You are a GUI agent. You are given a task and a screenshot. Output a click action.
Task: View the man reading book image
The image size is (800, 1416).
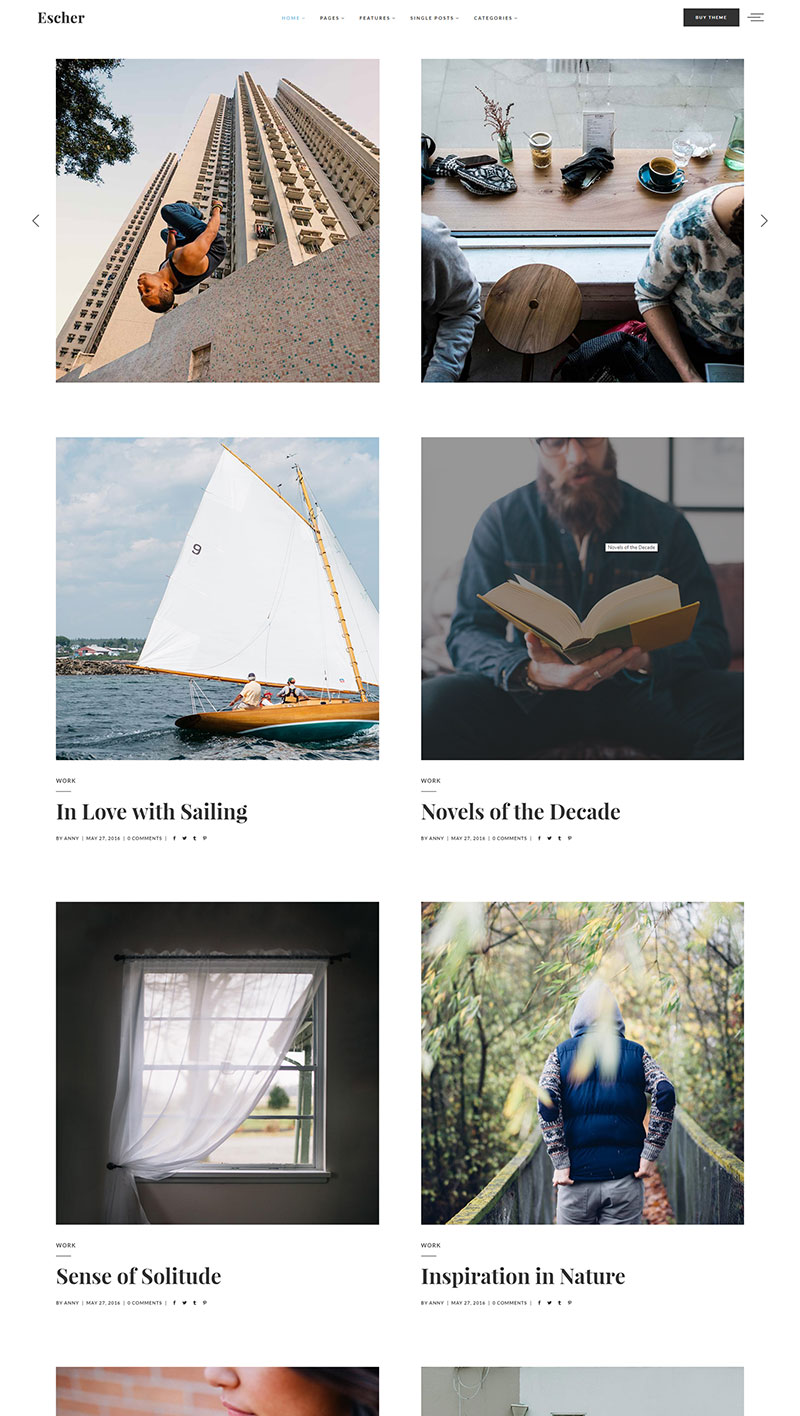[x=582, y=598]
